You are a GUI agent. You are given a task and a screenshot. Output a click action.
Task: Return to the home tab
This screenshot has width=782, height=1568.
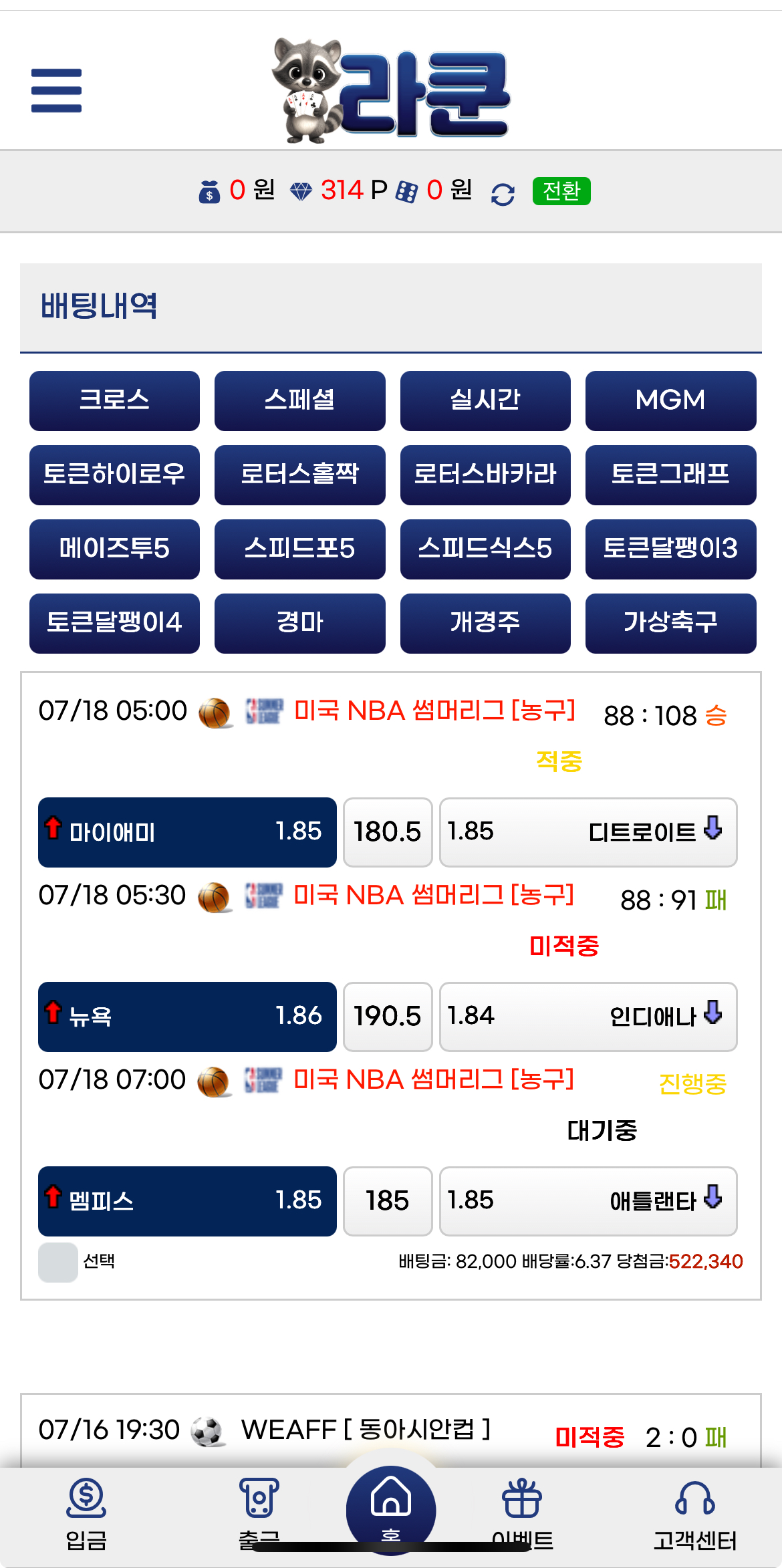391,1511
